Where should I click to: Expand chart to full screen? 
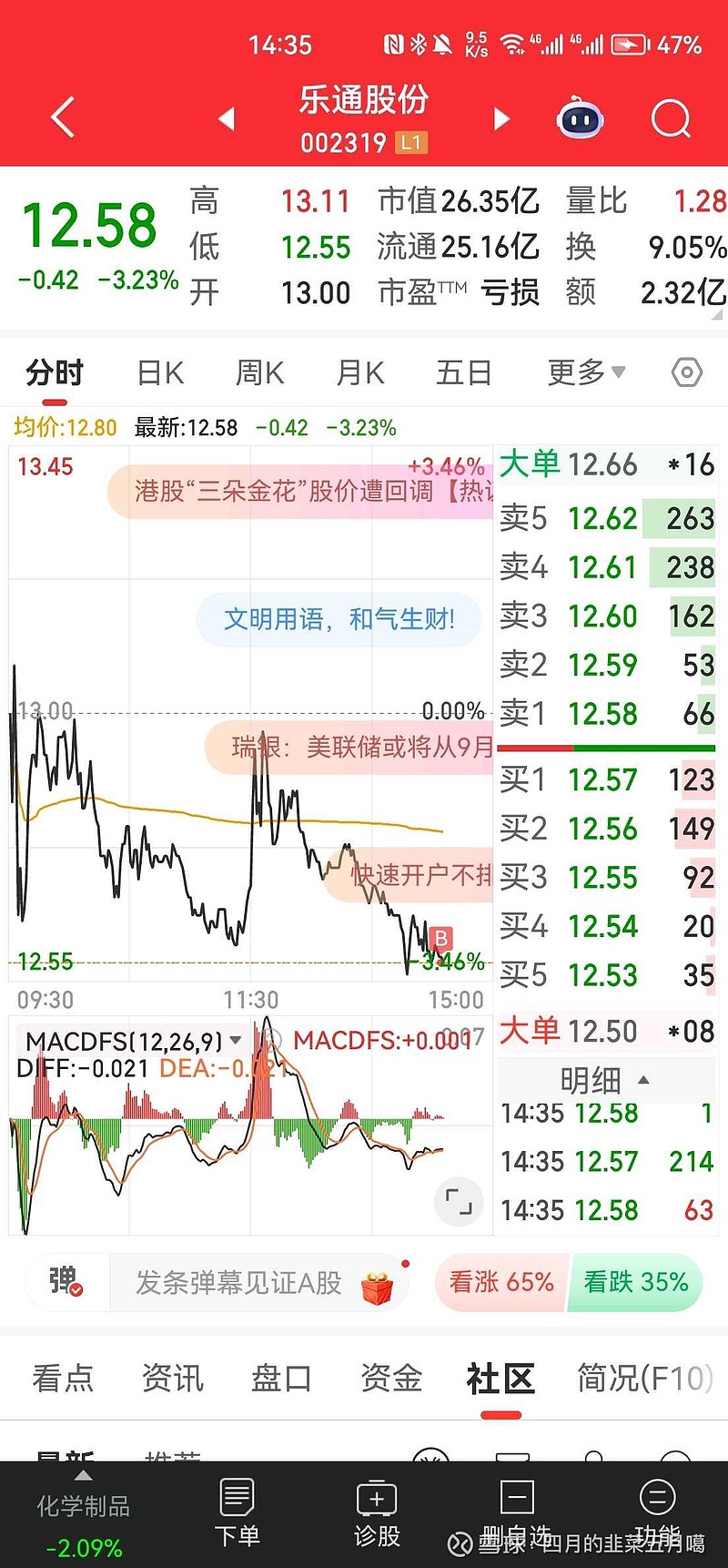pos(459,1201)
